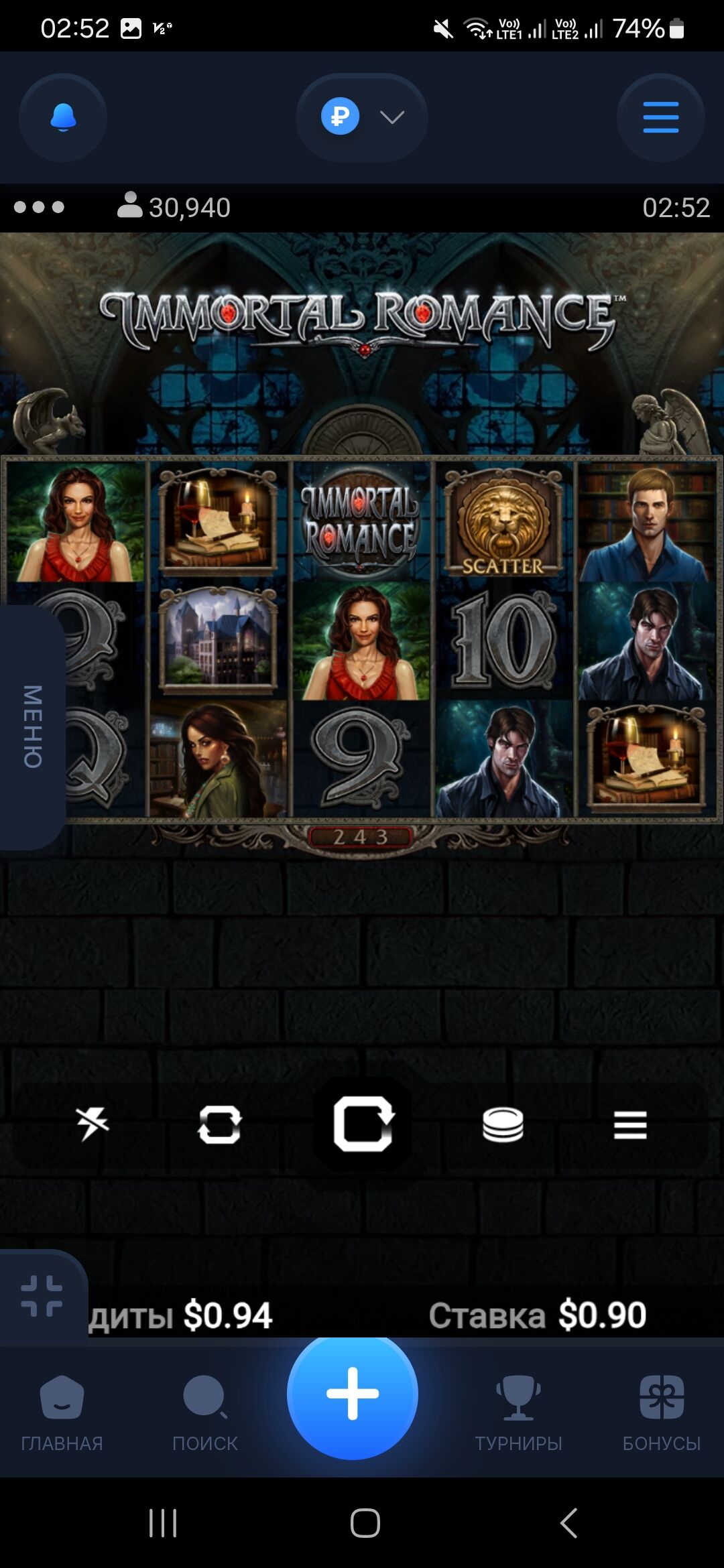Viewport: 724px width, 1568px height.
Task: Open the in-game menu lines icon
Action: 630,1124
